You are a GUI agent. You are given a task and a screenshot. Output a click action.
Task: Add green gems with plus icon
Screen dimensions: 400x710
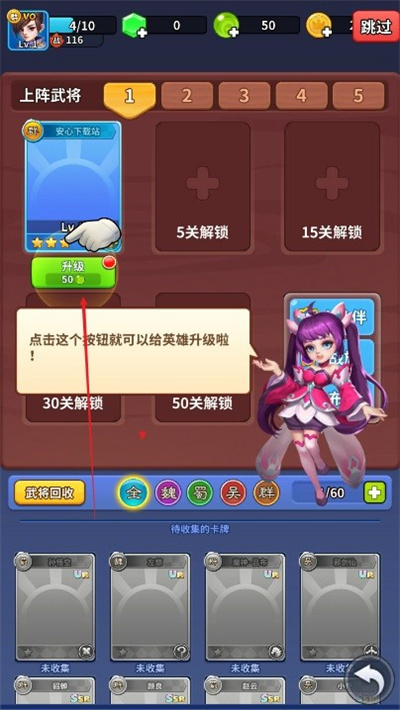pyautogui.click(x=135, y=26)
